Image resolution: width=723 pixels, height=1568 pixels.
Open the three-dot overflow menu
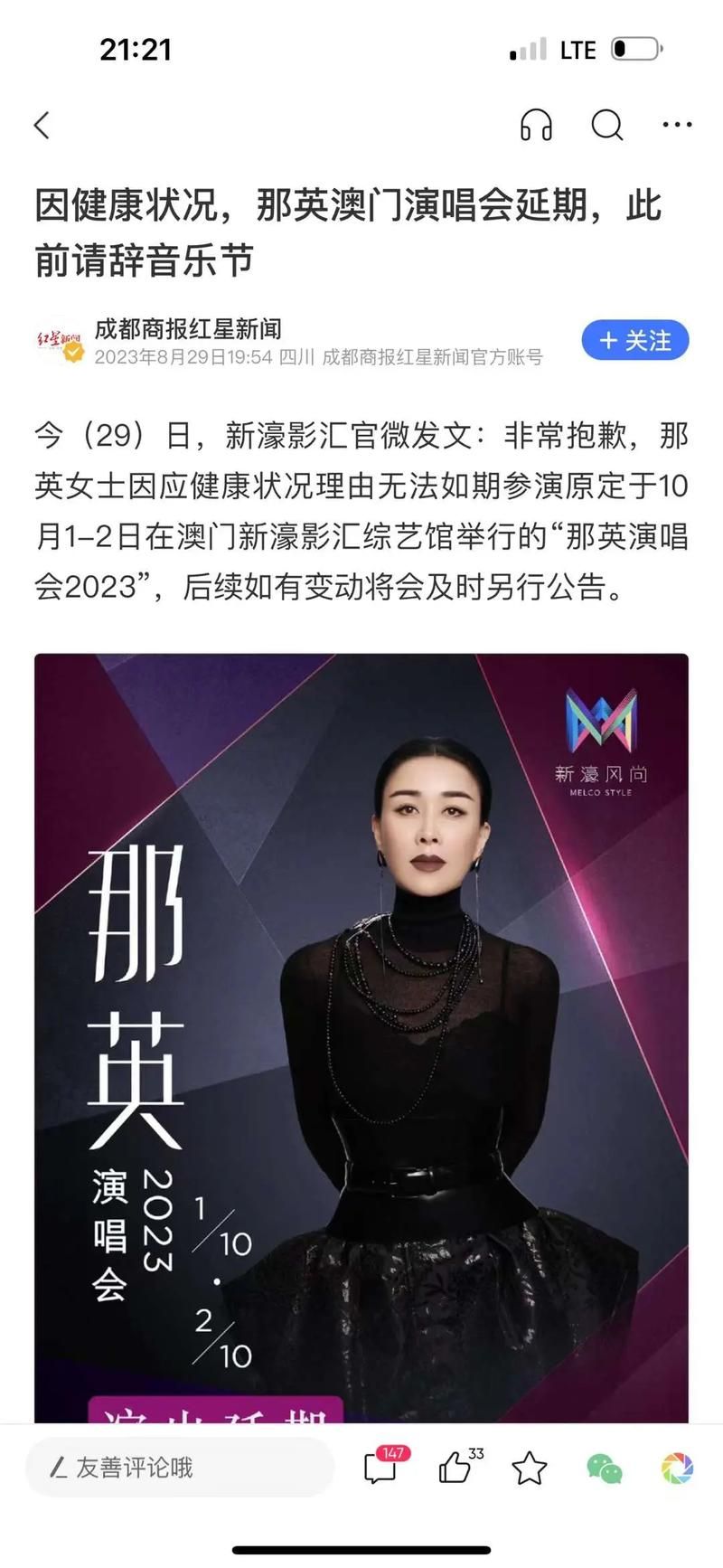[x=677, y=126]
